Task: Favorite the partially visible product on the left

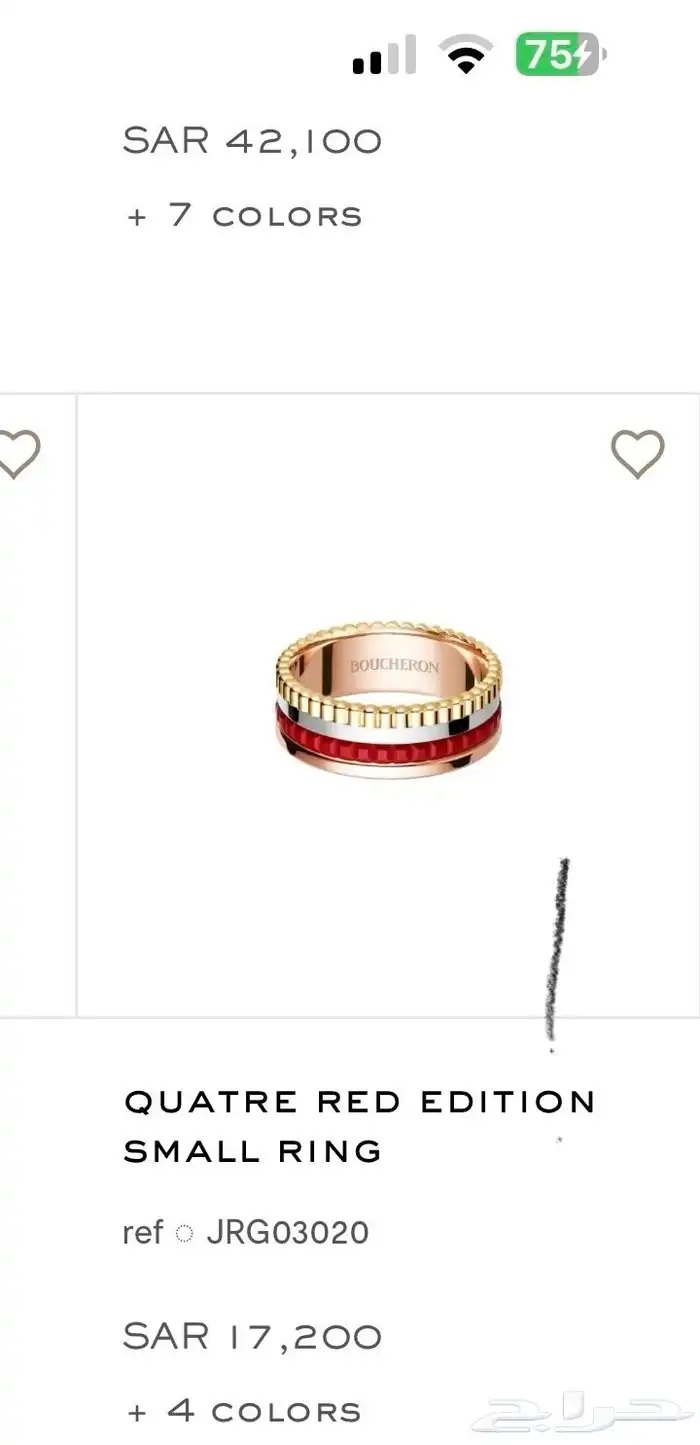Action: (18, 454)
